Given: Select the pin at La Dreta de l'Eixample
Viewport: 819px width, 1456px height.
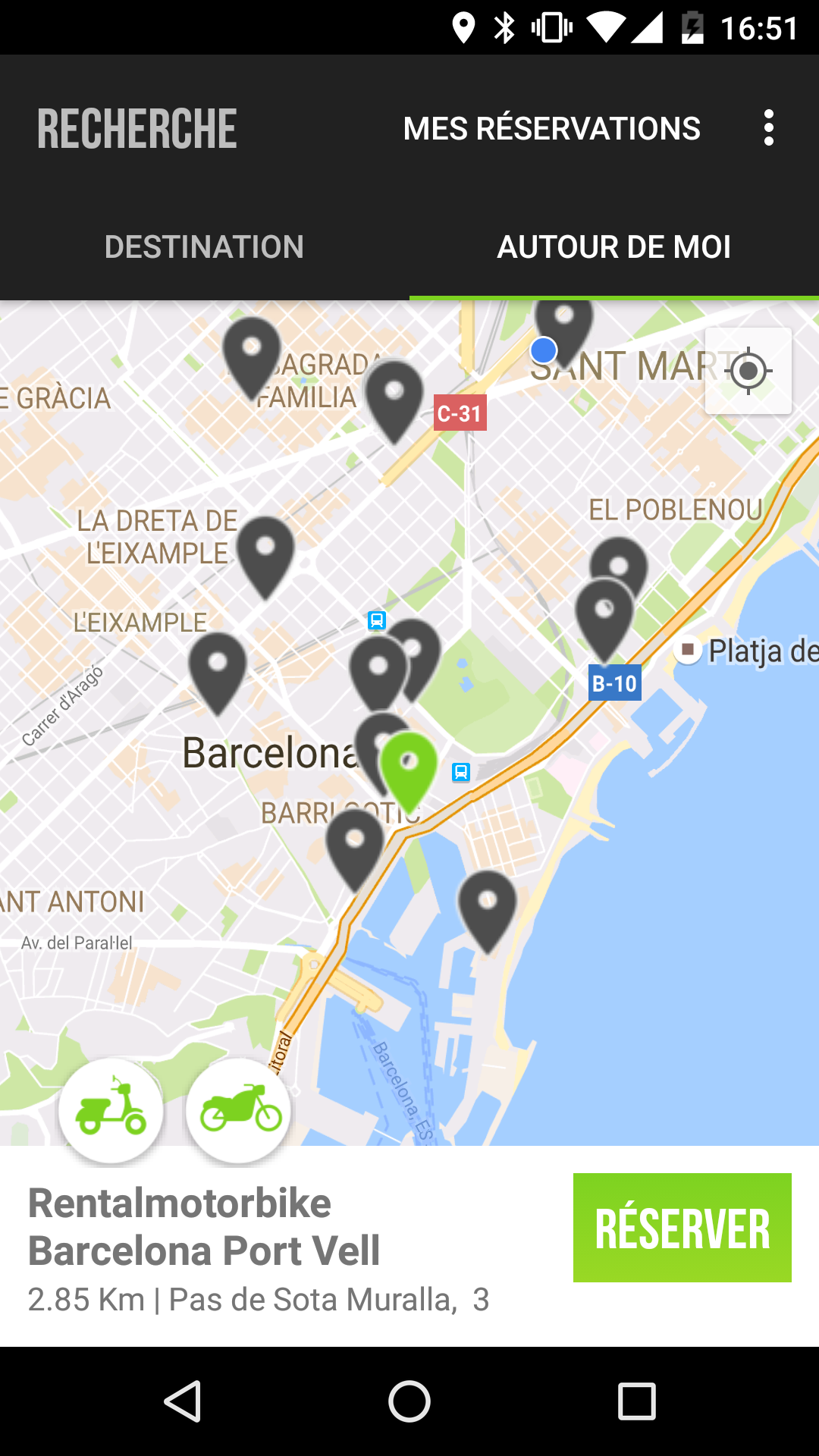Looking at the screenshot, I should [x=265, y=551].
